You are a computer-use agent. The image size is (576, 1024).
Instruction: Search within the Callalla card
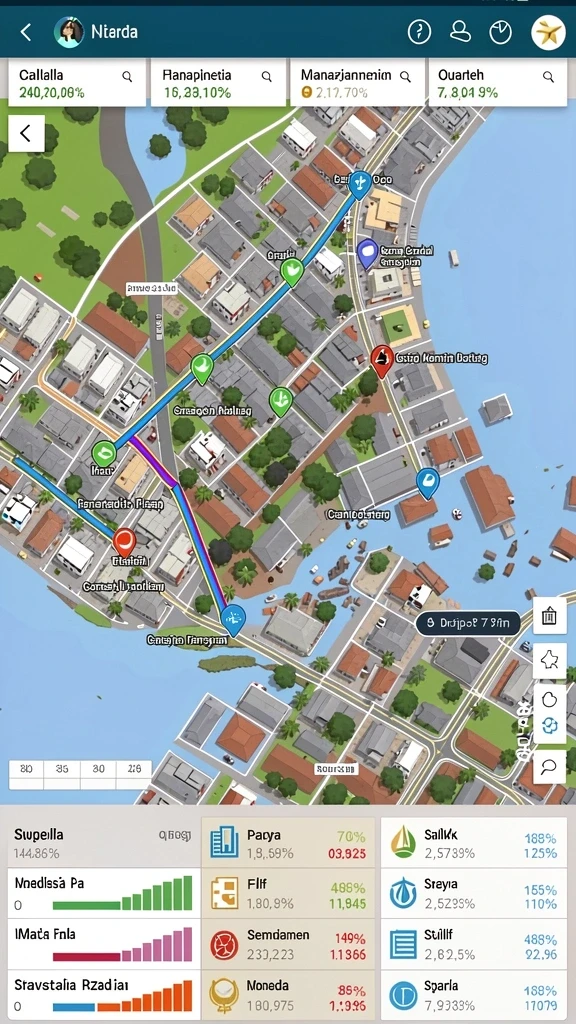coord(127,76)
